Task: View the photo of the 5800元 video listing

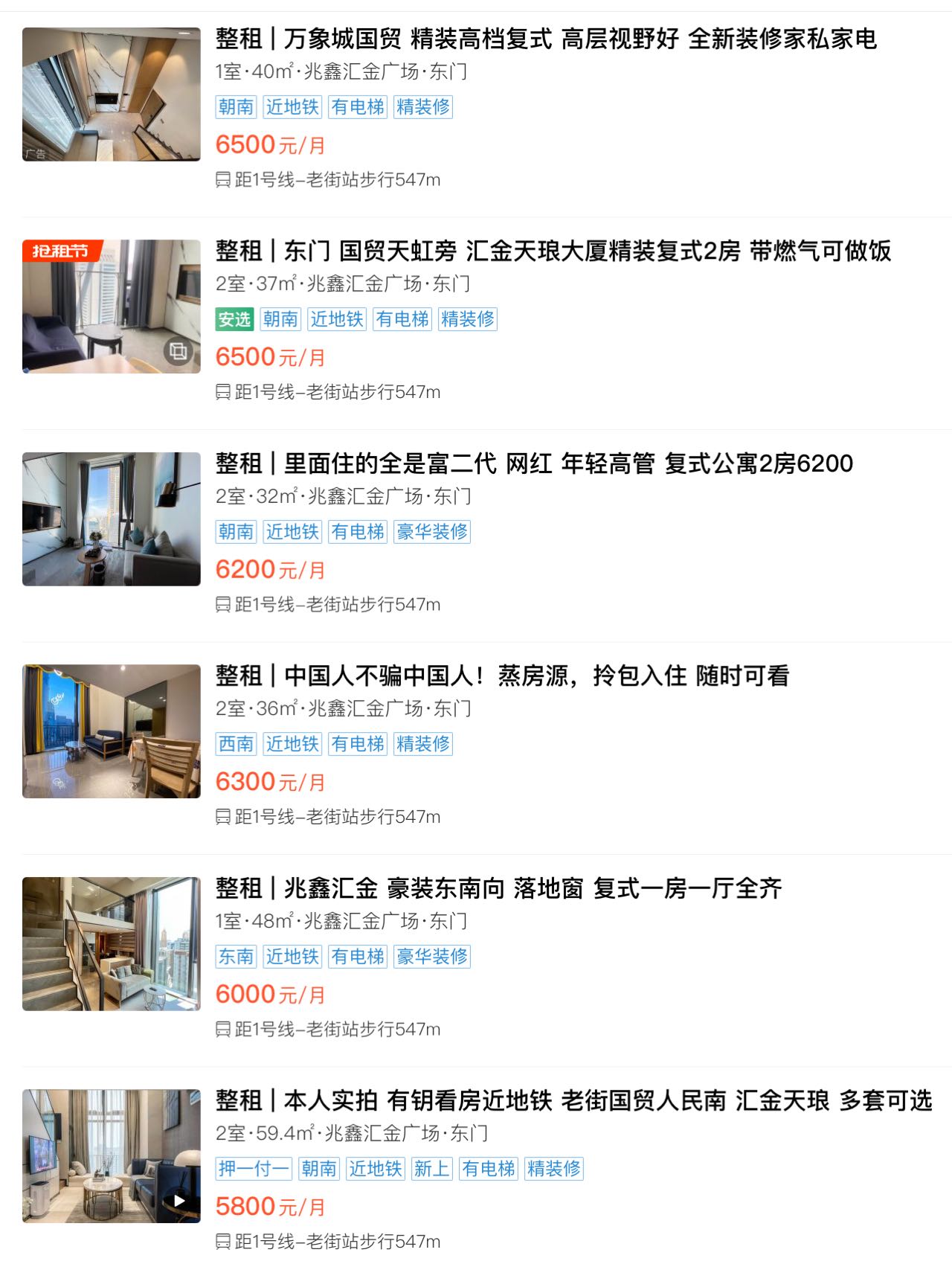Action: pyautogui.click(x=112, y=1155)
